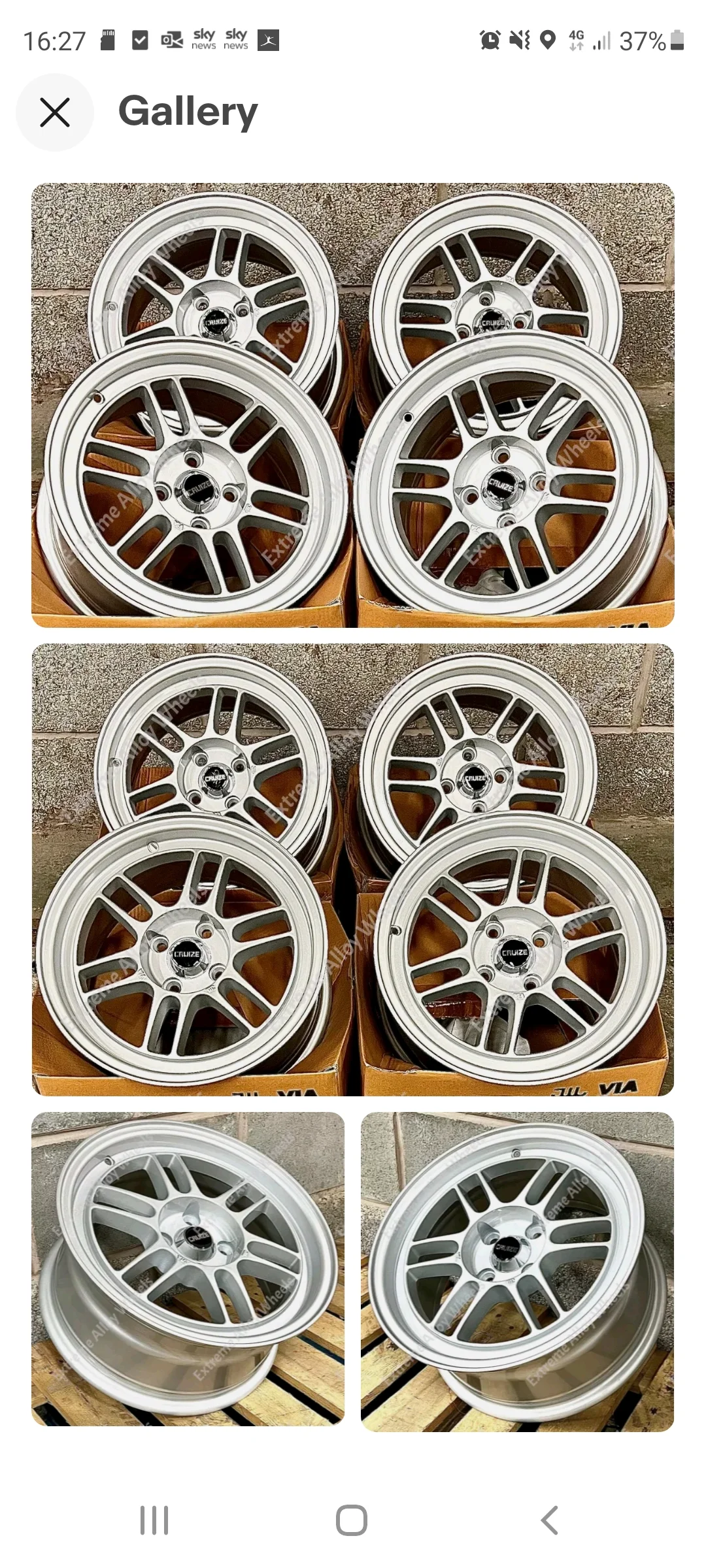The height and width of the screenshot is (1568, 706).
Task: Open recent apps from the navigation bar
Action: (x=154, y=1520)
